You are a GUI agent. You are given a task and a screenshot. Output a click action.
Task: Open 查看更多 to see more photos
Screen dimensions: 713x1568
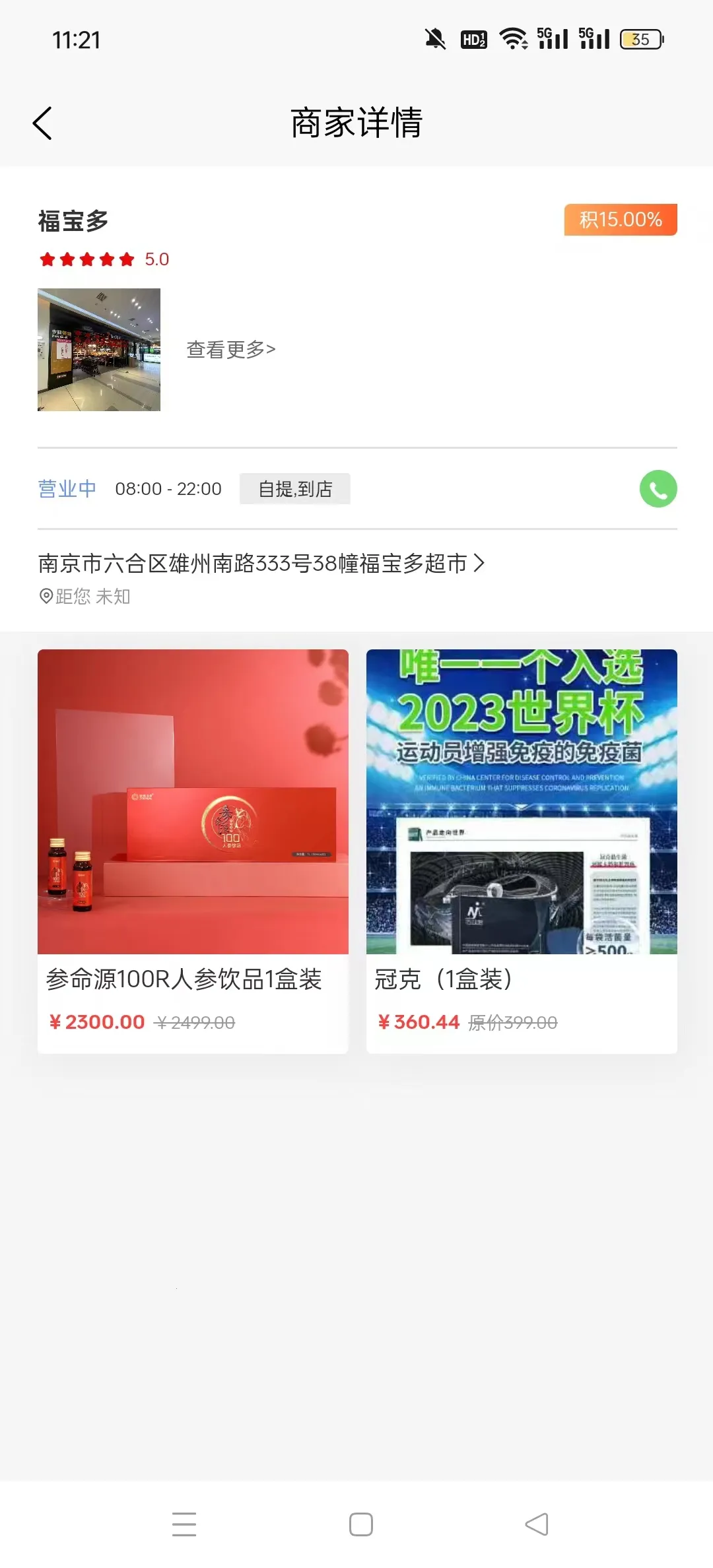click(x=230, y=349)
